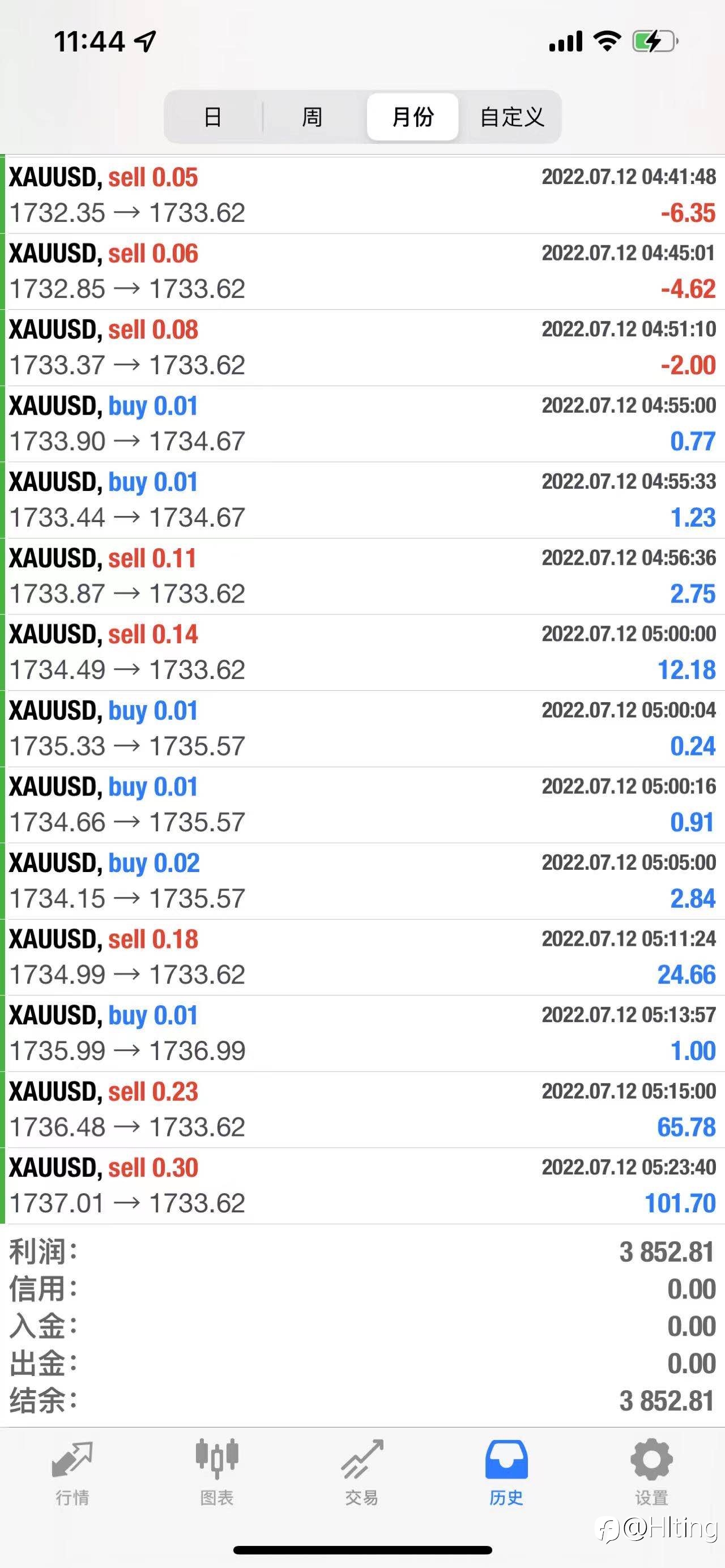
Task: Switch to the 交易 trade tab
Action: point(361,1473)
